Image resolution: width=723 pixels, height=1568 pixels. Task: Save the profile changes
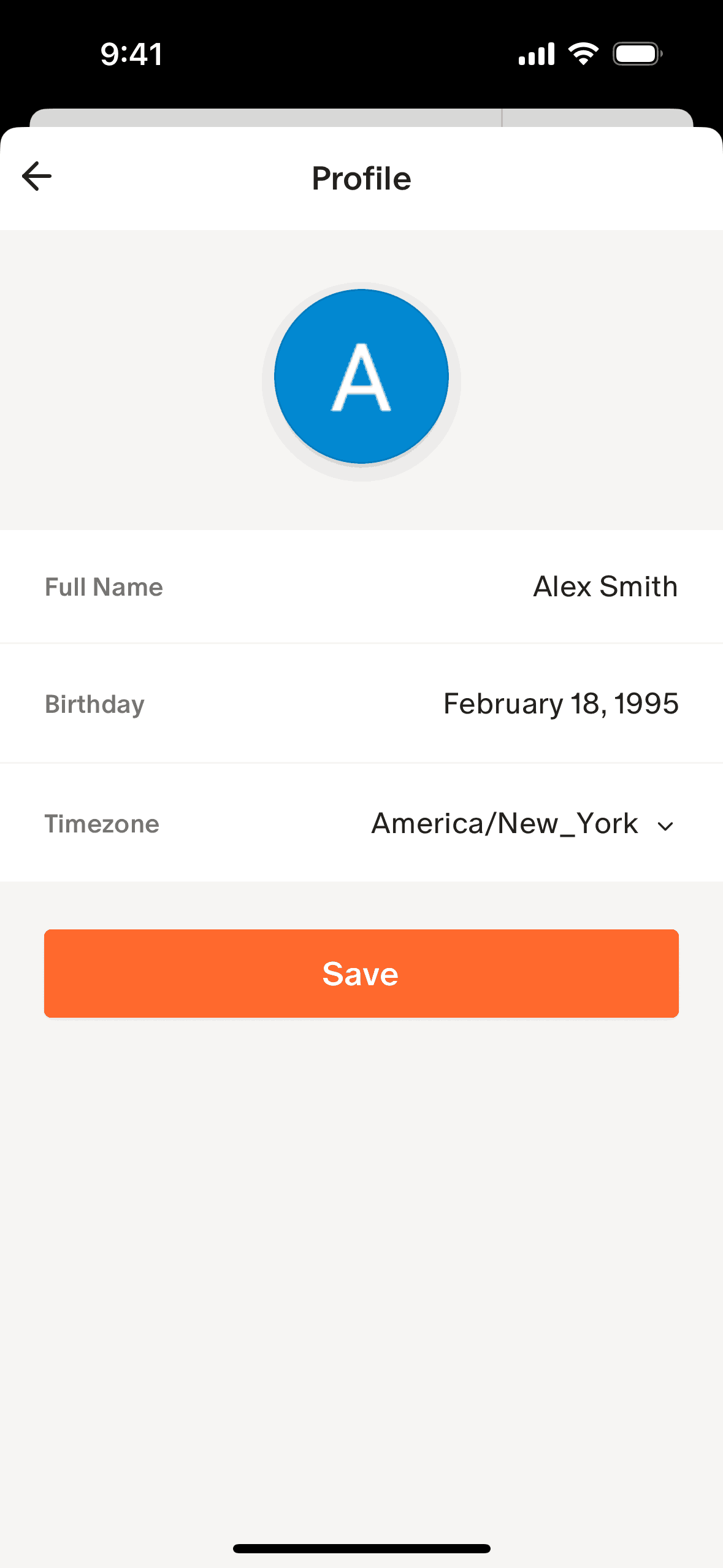(x=361, y=974)
